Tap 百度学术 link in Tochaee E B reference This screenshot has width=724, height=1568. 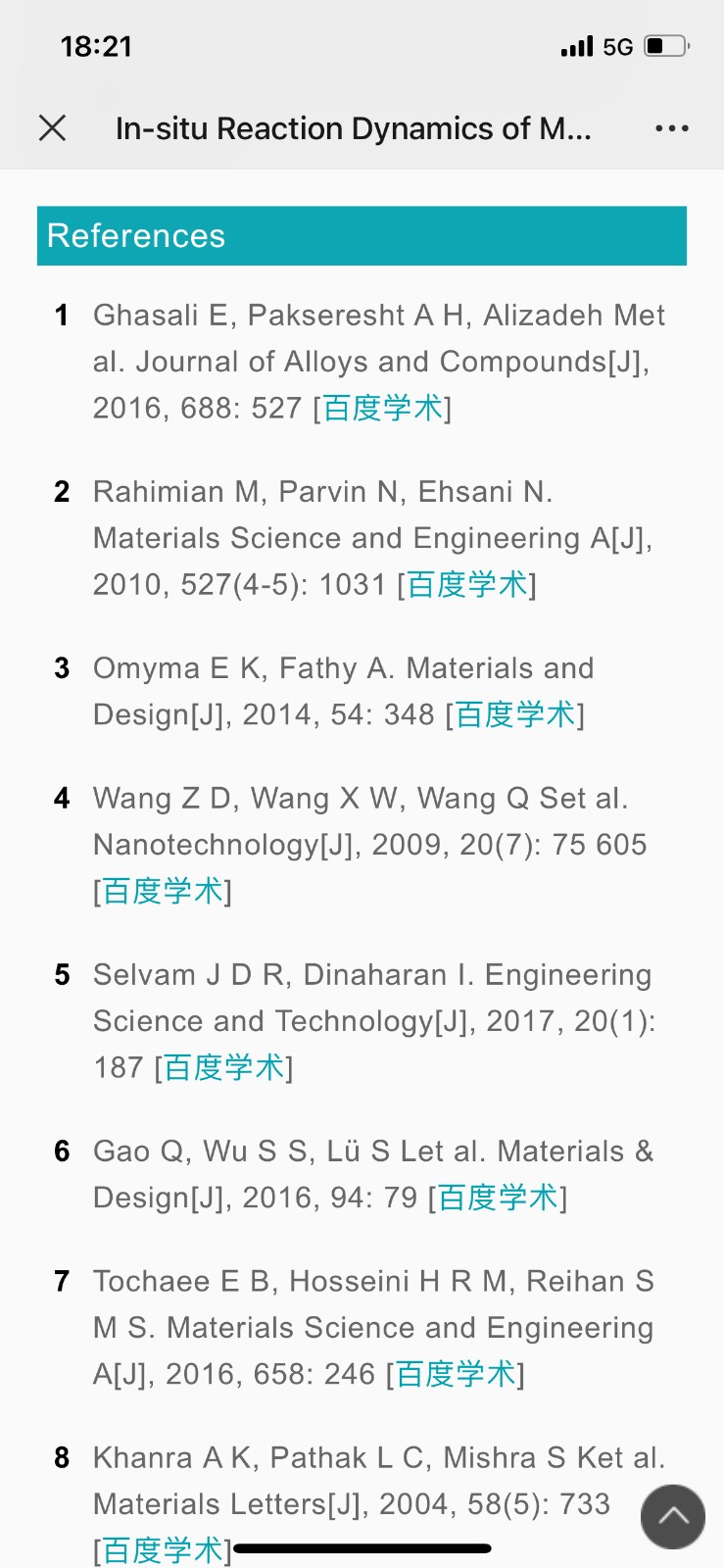tap(456, 1374)
